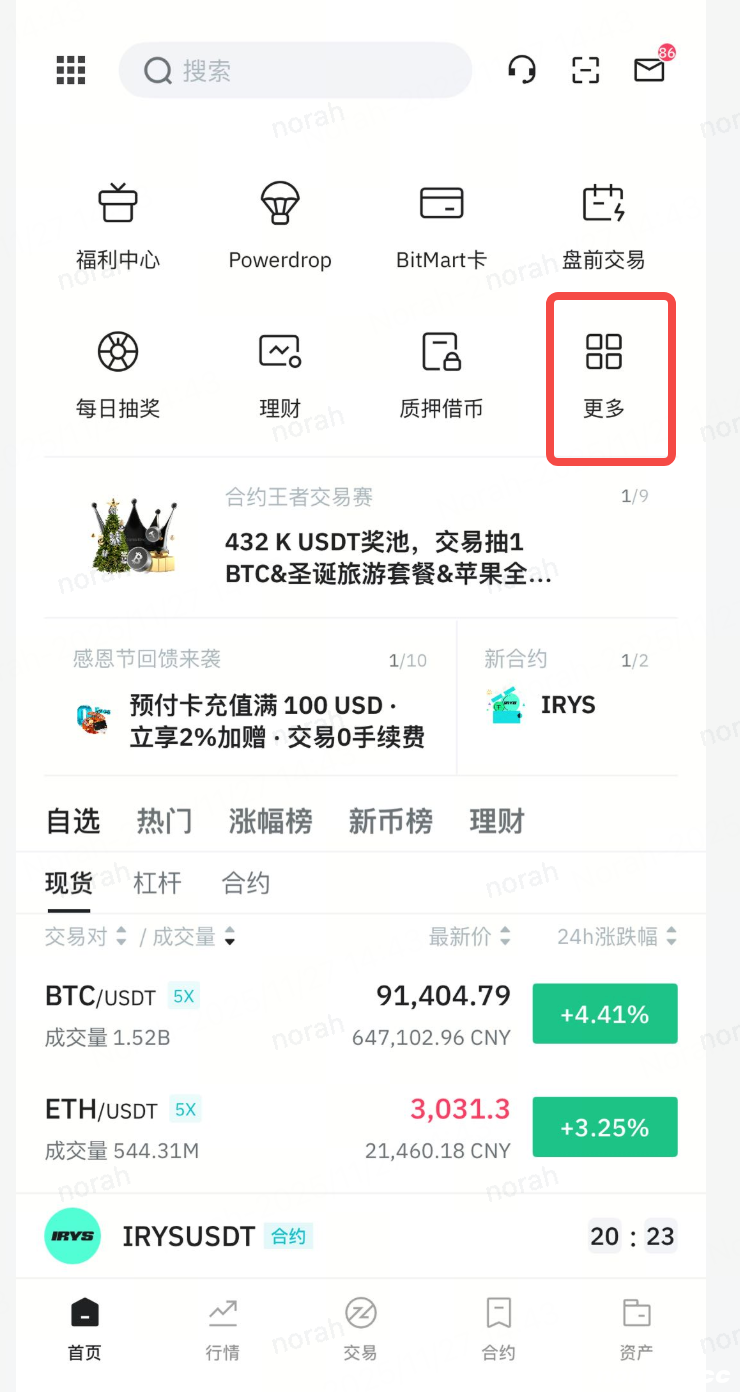Open BitMart卡 shortcut
Viewport: 740px width, 1392px height.
(x=441, y=226)
